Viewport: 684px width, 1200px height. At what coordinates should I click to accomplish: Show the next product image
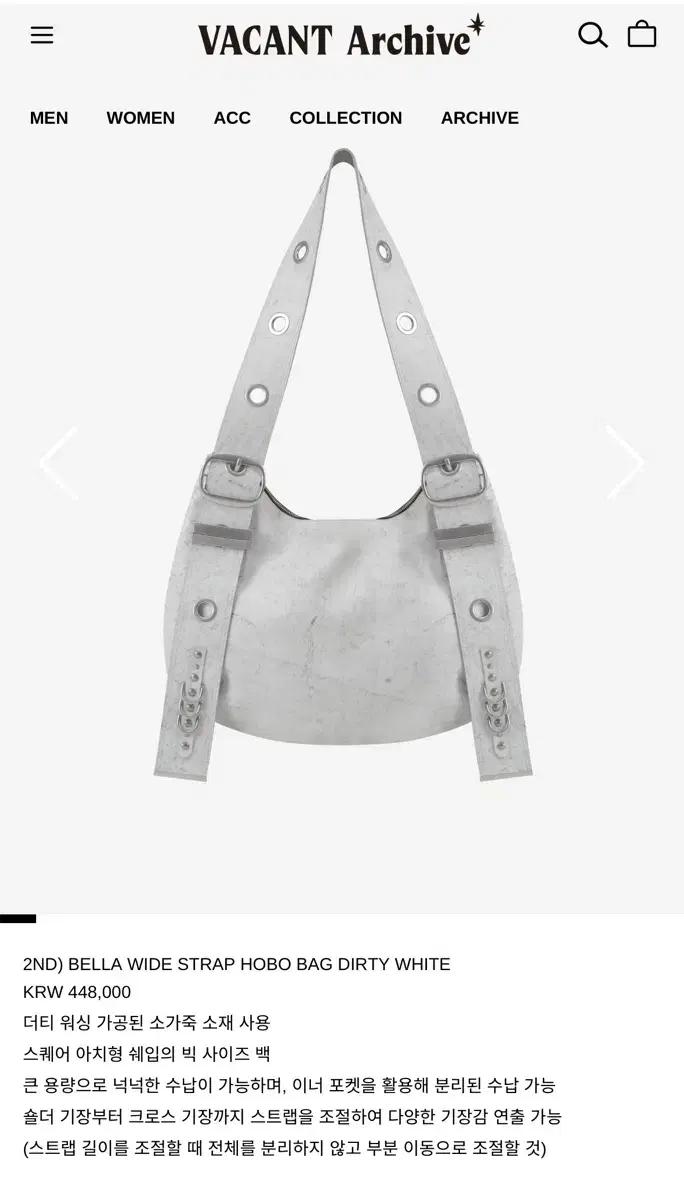[625, 463]
